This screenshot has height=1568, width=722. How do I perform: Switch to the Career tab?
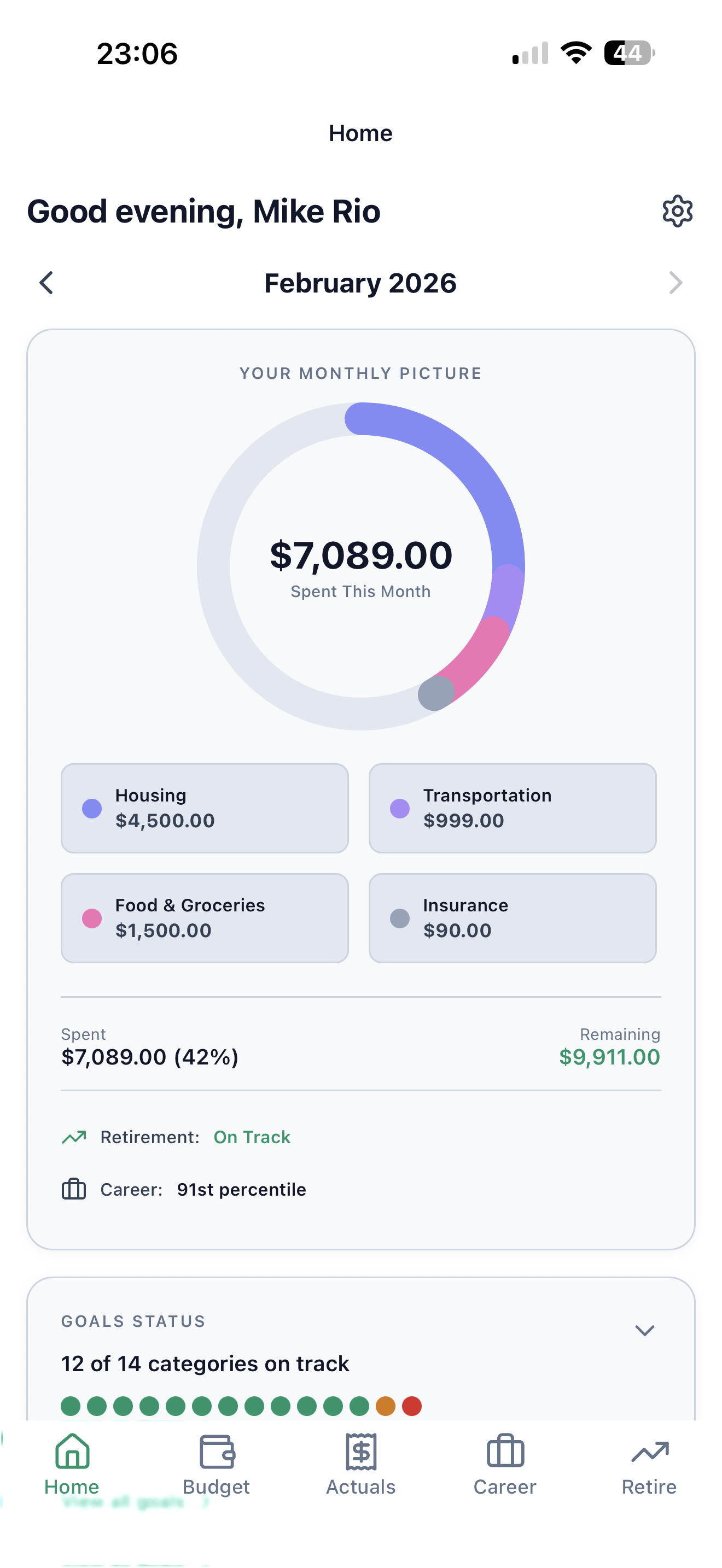click(x=505, y=1473)
